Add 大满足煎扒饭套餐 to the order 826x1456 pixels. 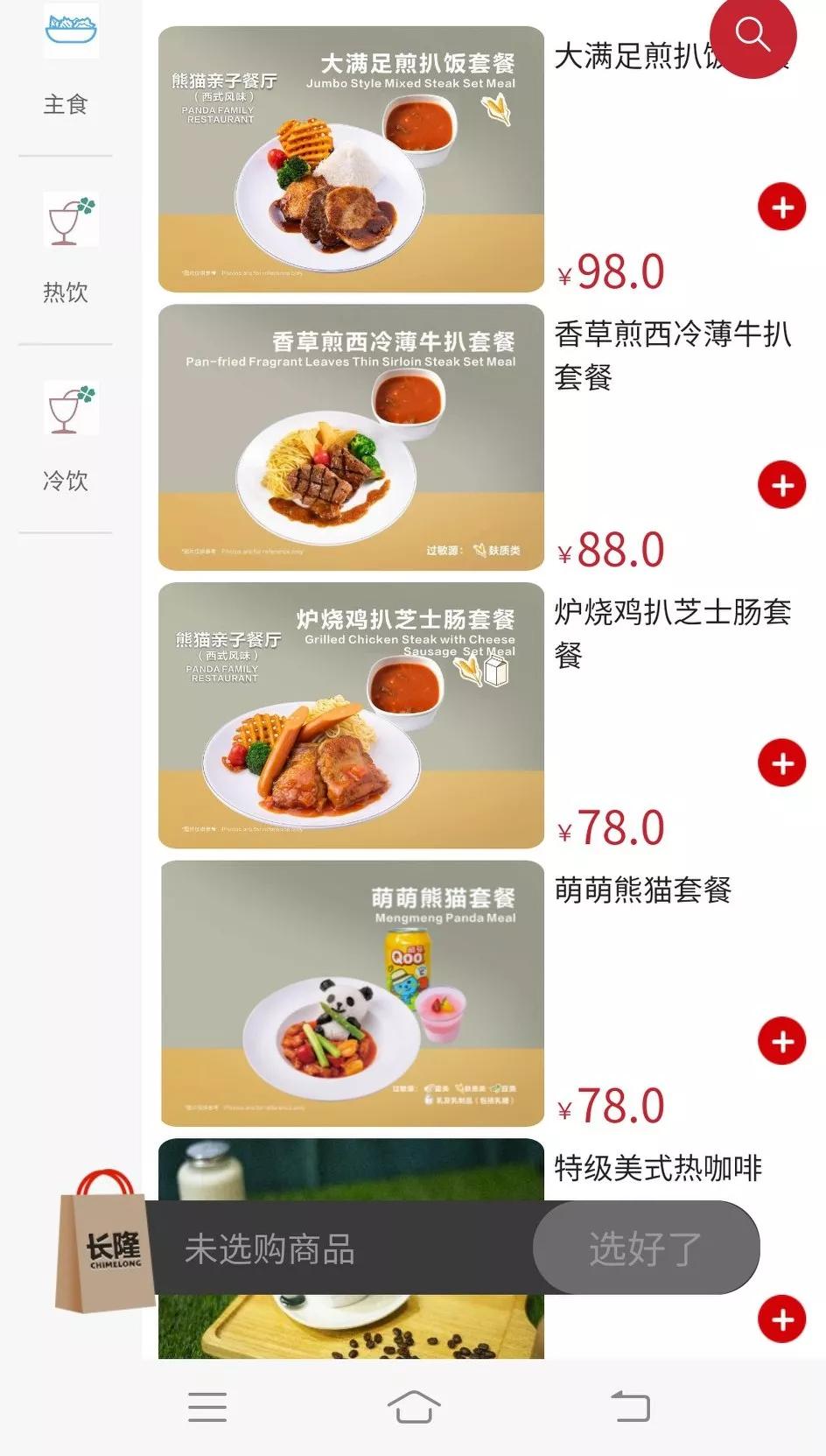(x=781, y=207)
